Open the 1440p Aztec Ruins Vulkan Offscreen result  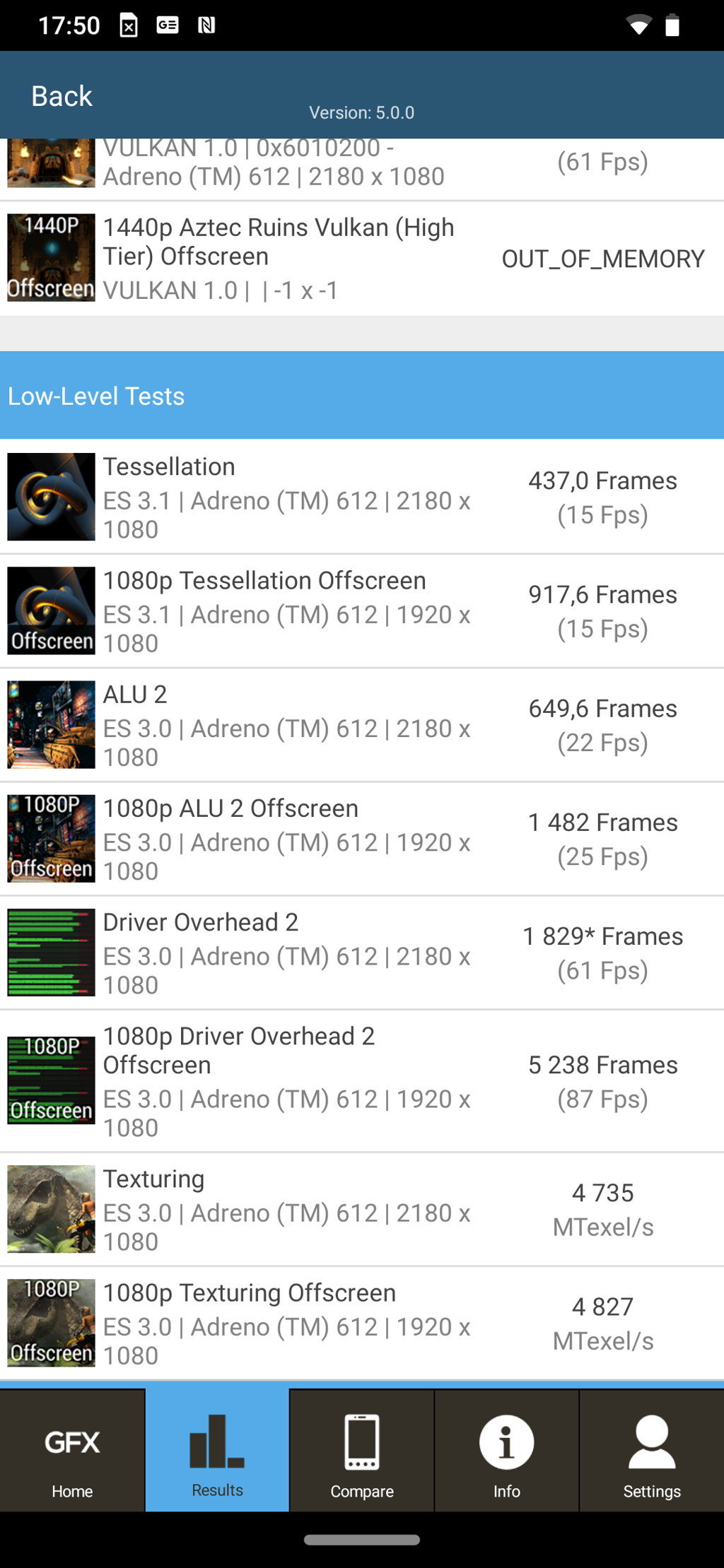point(362,259)
